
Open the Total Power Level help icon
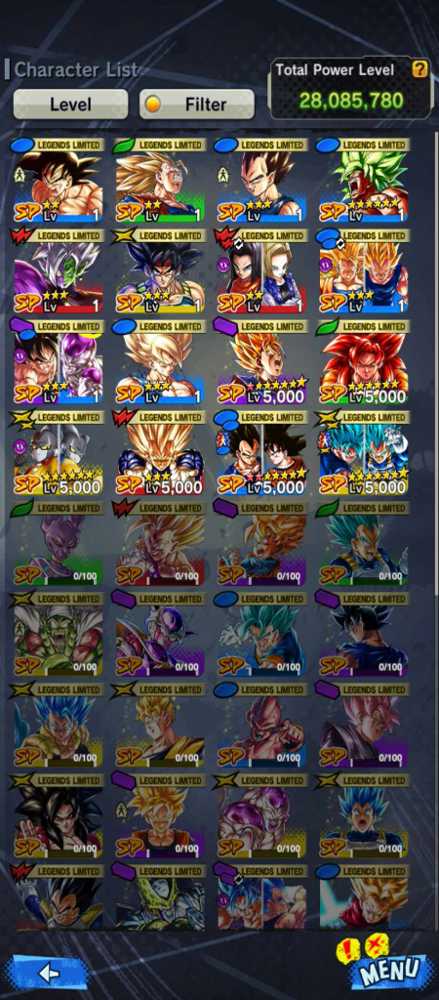[419, 70]
